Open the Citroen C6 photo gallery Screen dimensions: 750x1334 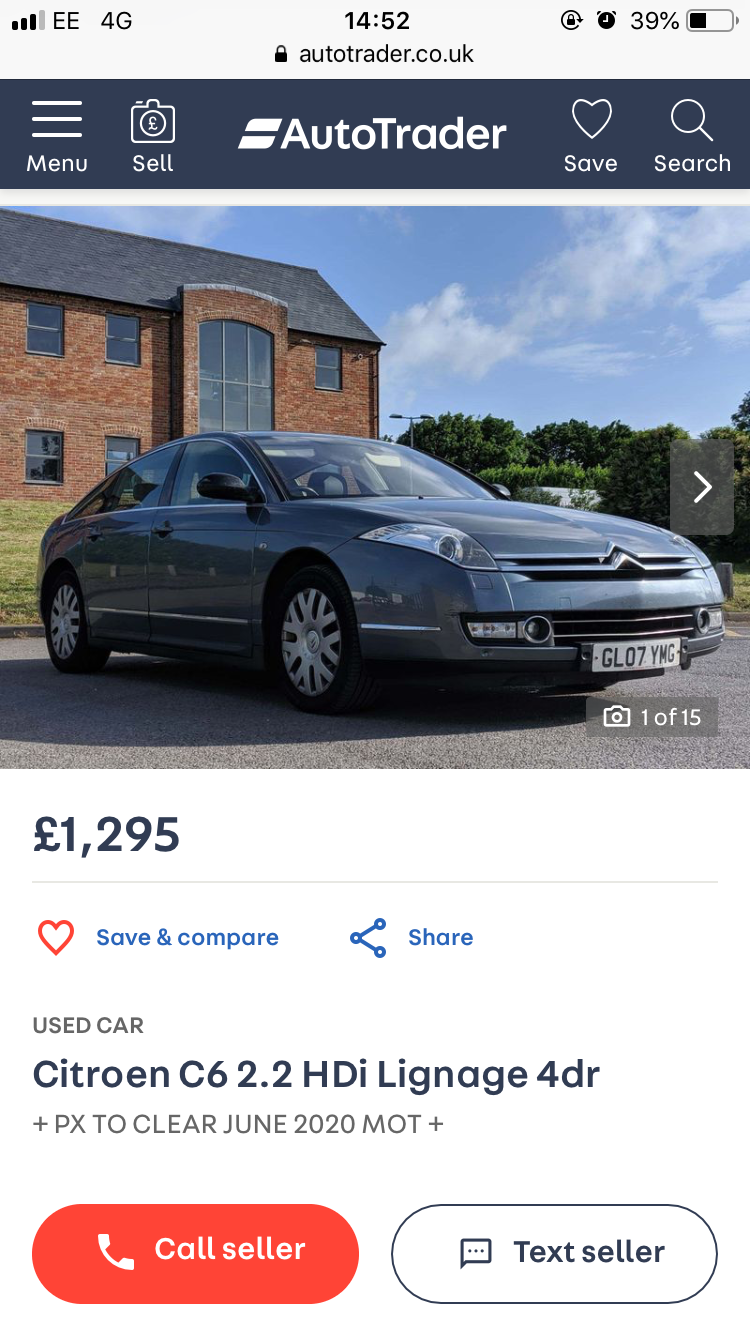point(375,487)
